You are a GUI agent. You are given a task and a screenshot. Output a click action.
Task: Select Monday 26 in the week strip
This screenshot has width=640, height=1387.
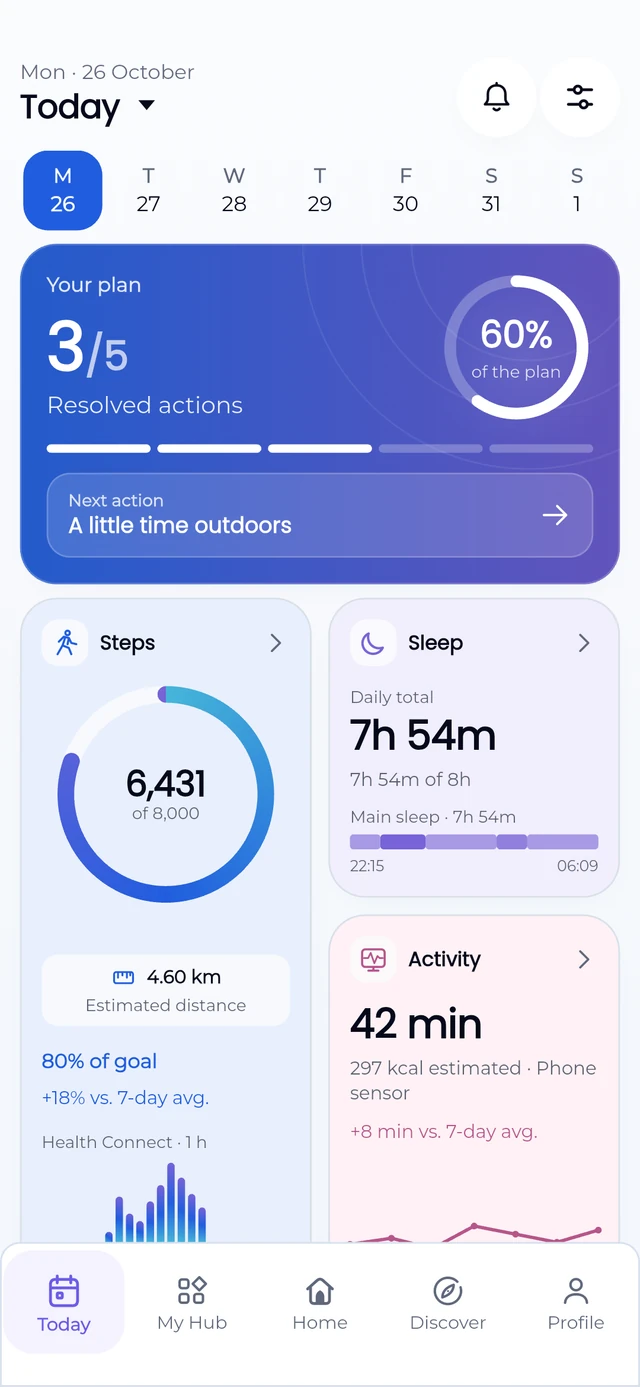pos(63,190)
